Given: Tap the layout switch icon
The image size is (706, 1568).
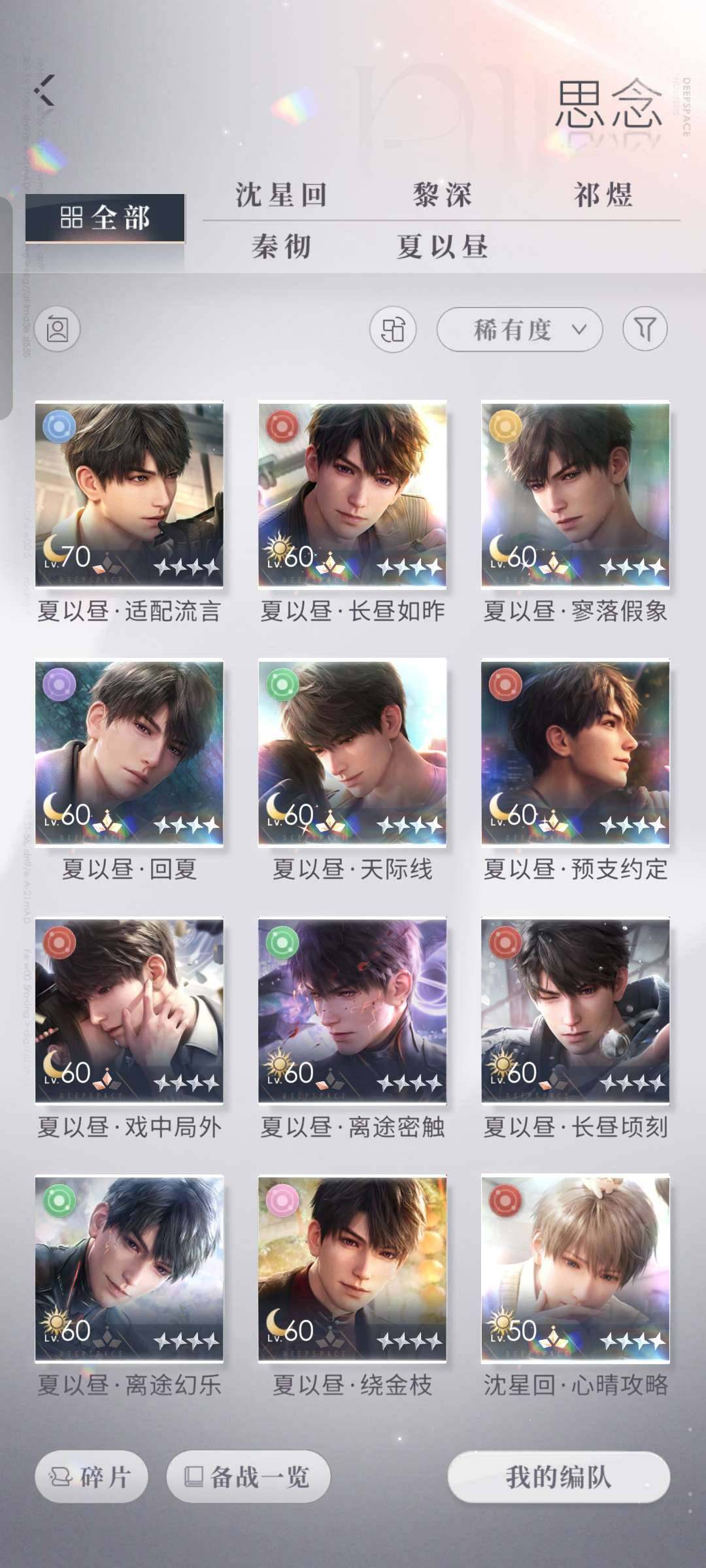Looking at the screenshot, I should [393, 329].
